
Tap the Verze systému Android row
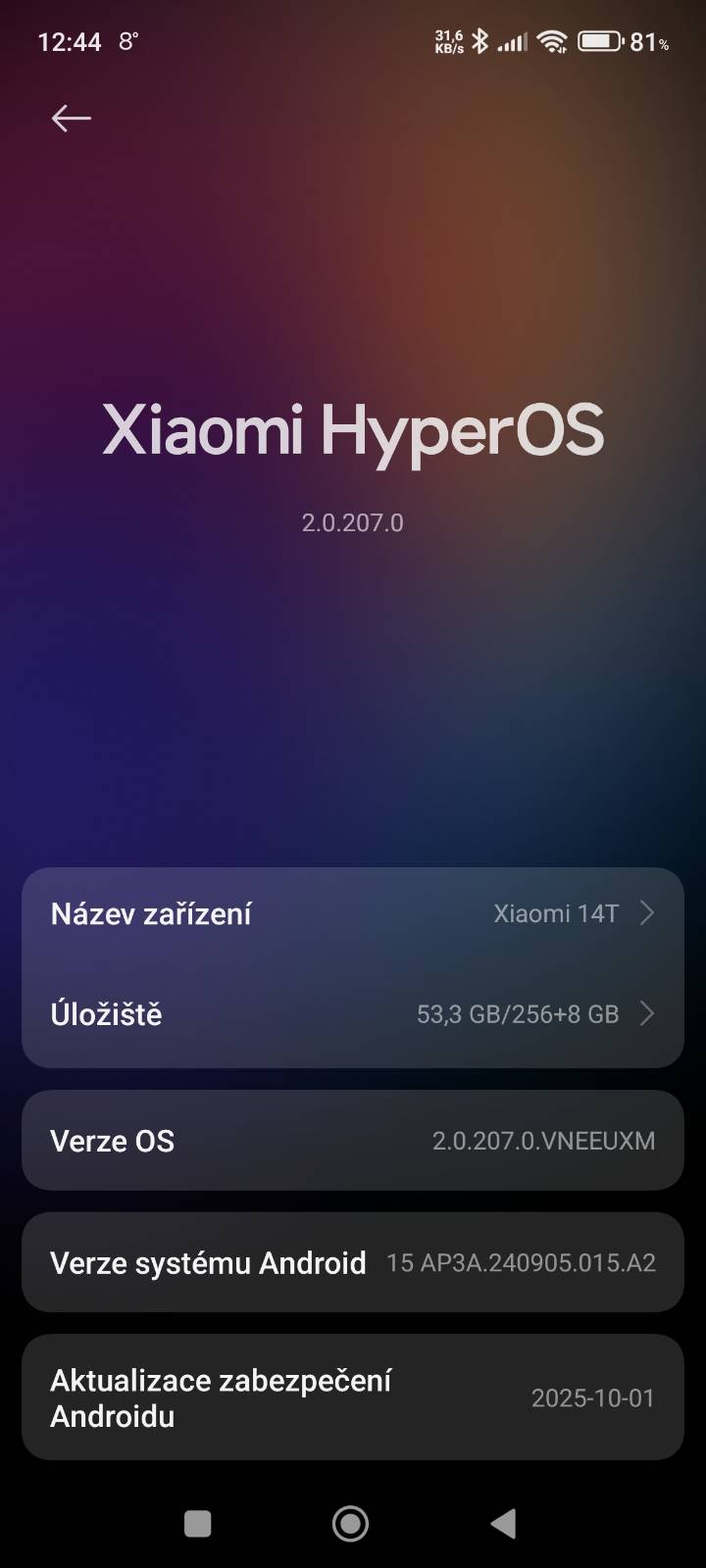[352, 1262]
